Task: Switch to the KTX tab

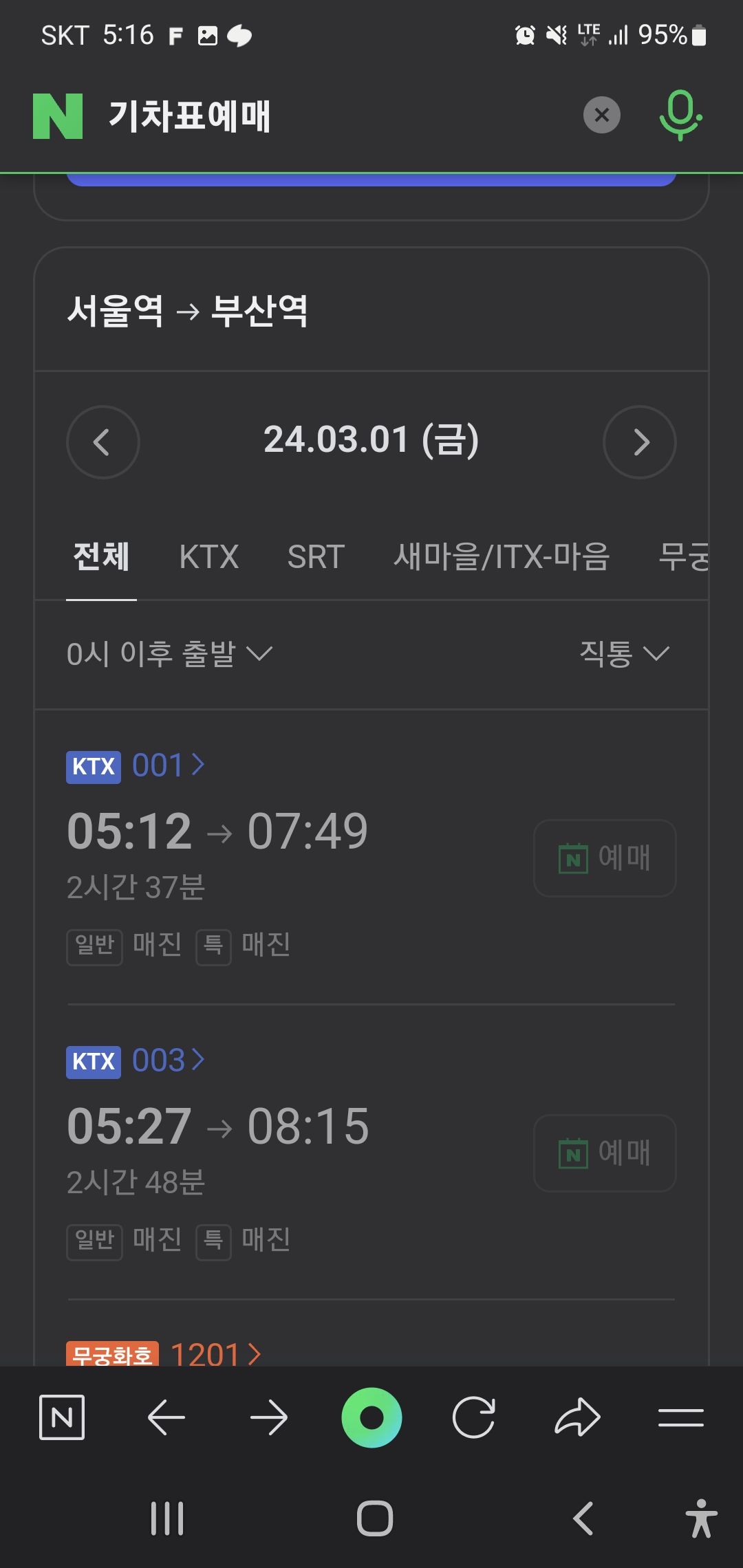Action: point(208,558)
